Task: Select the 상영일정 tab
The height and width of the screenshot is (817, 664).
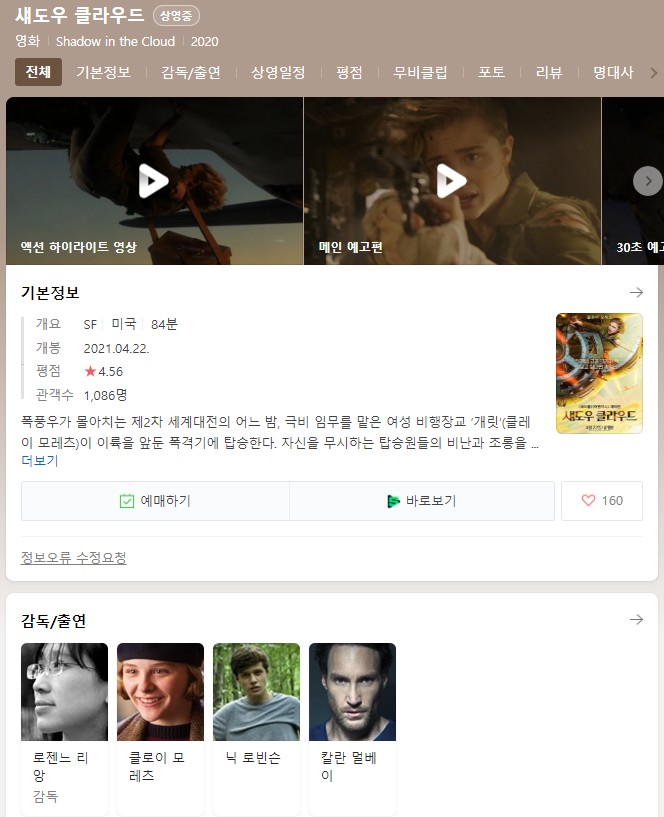Action: point(278,72)
